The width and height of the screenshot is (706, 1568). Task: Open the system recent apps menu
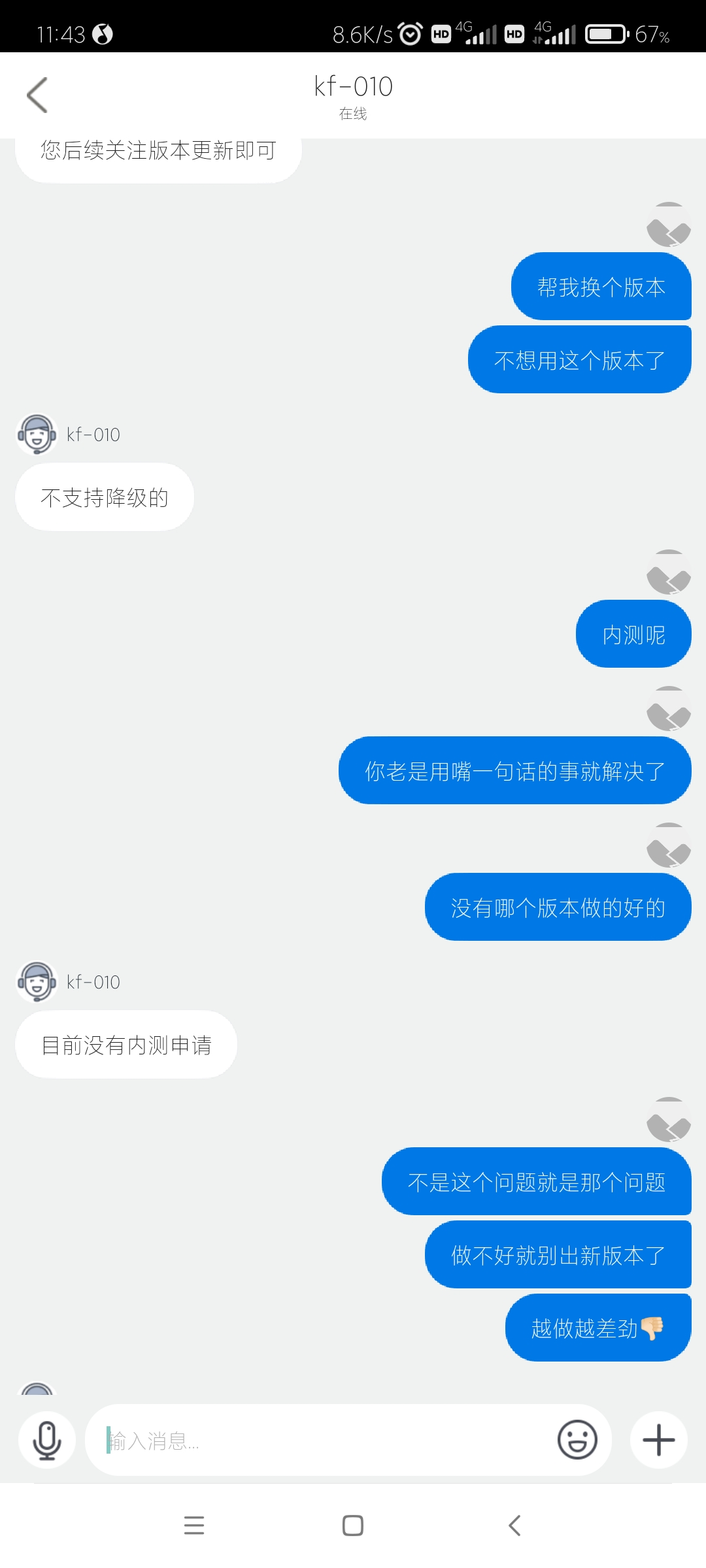[x=194, y=1526]
